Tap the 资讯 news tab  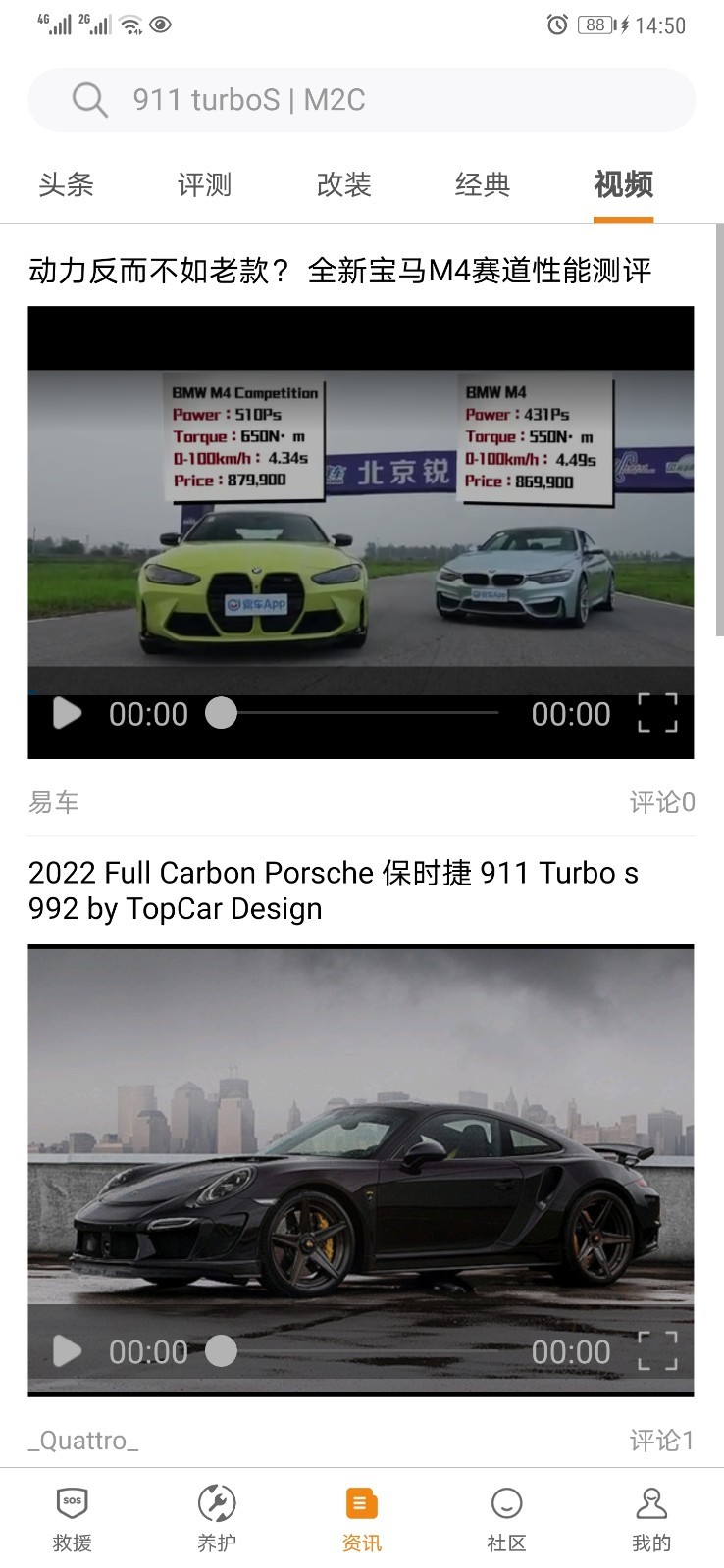(x=361, y=1518)
